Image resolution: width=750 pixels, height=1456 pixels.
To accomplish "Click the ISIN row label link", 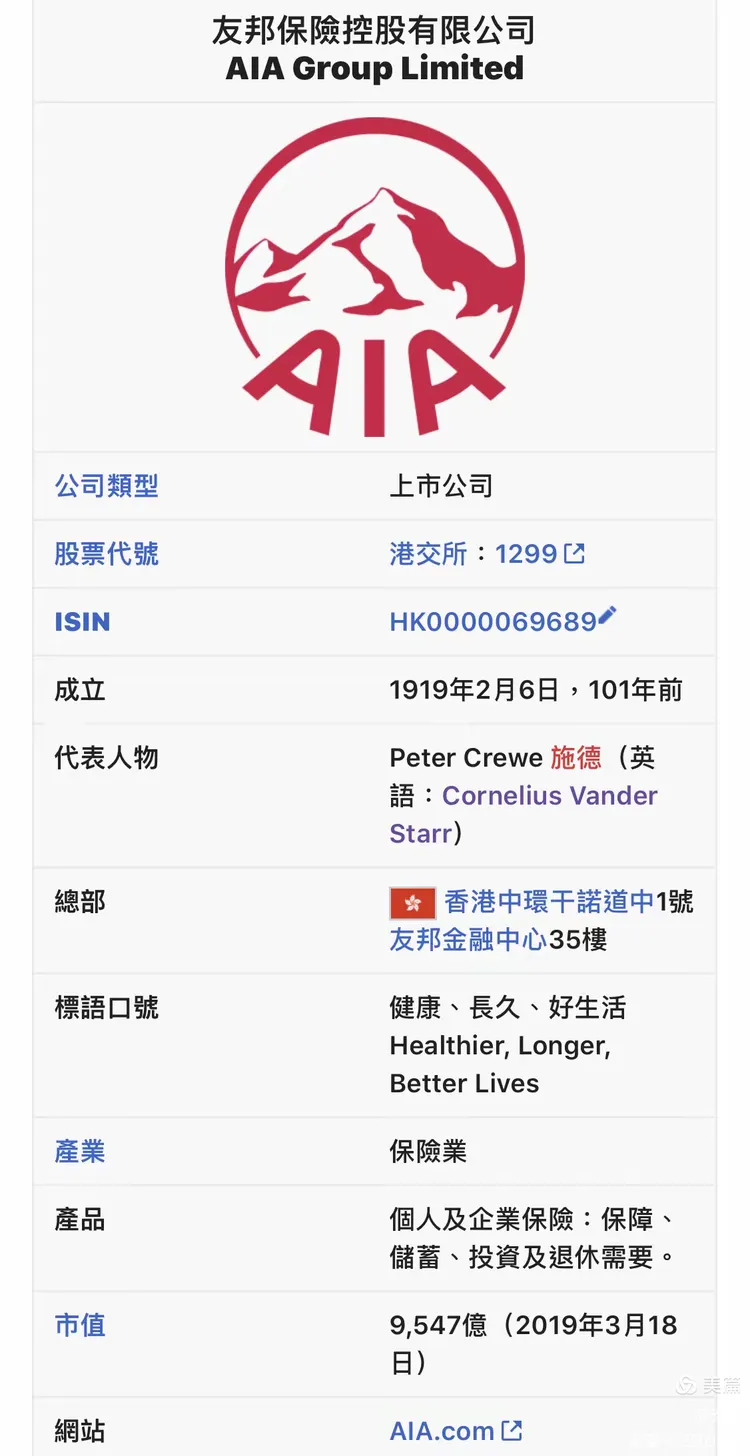I will (x=82, y=621).
